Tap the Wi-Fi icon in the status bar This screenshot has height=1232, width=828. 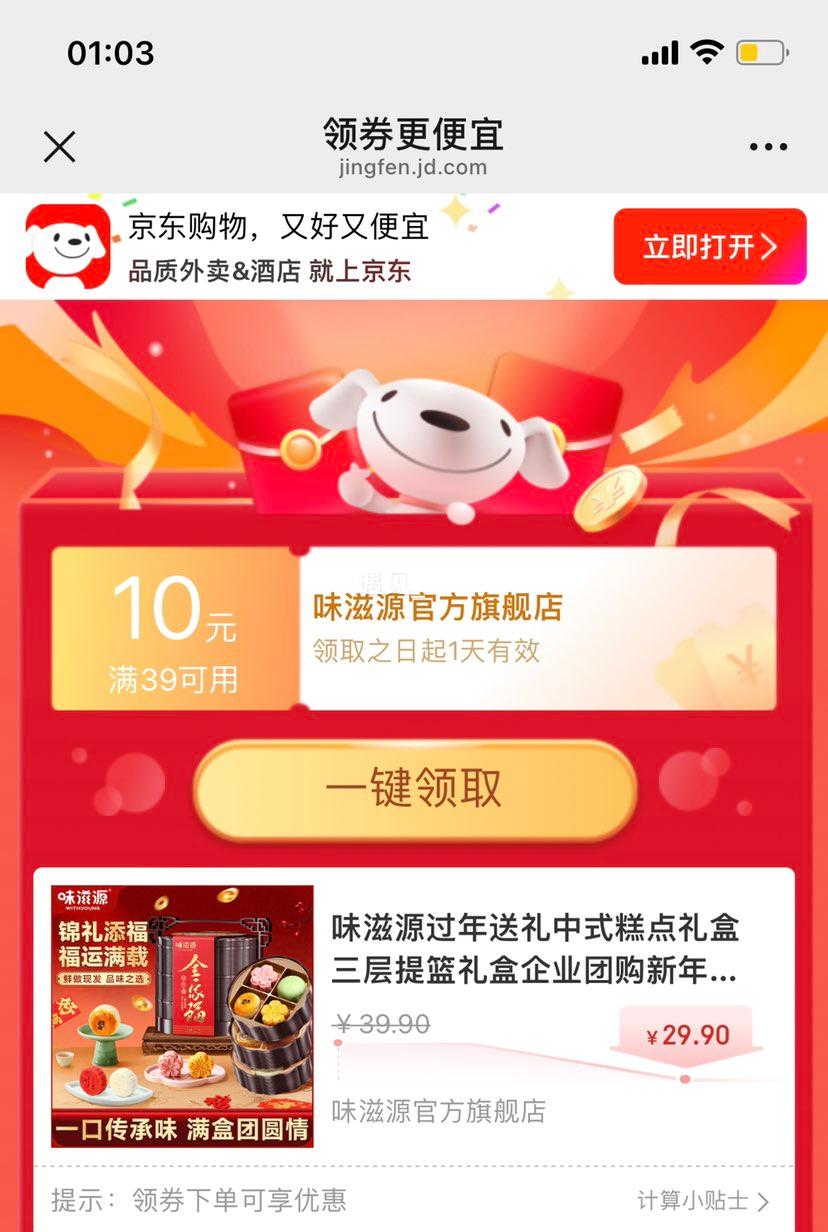(706, 51)
